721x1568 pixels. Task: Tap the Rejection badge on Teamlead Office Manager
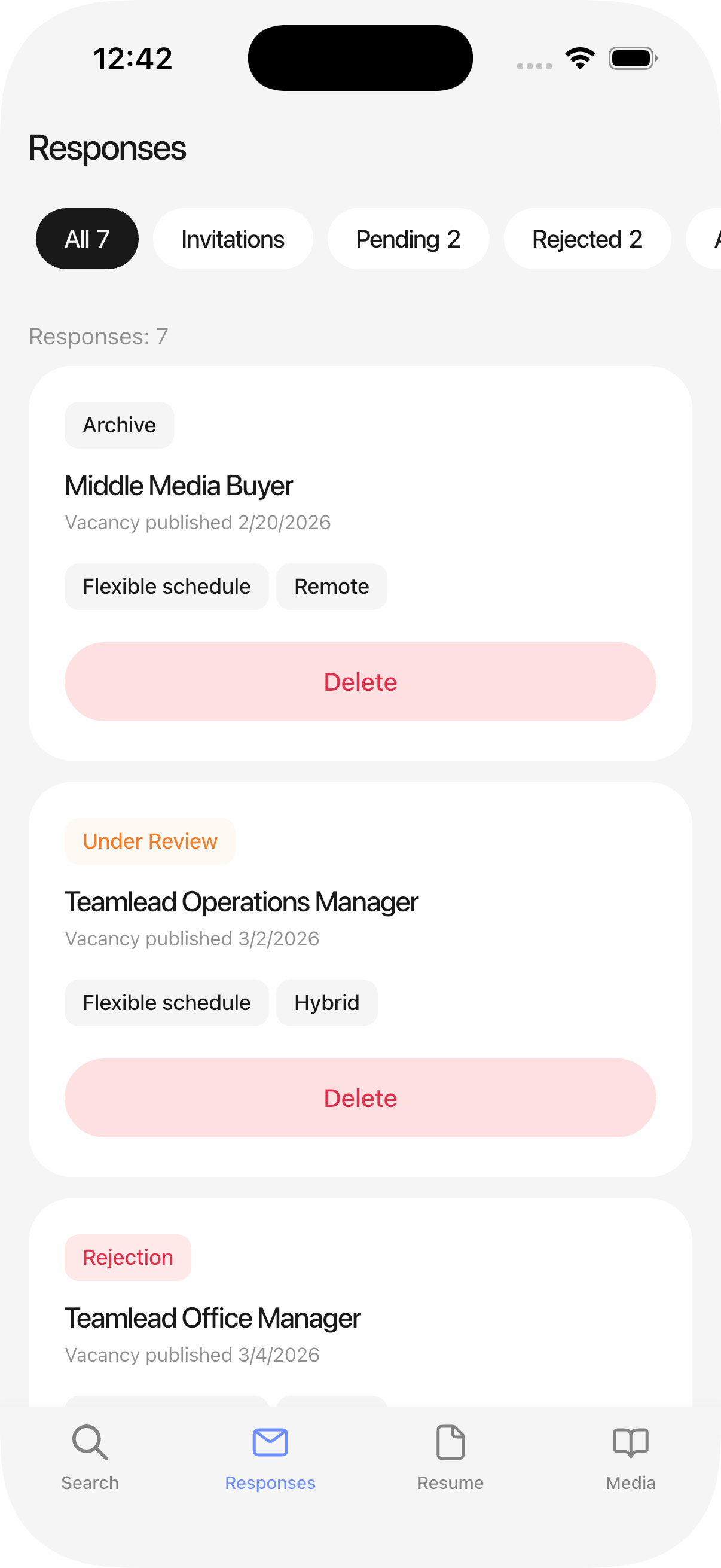pos(128,1257)
